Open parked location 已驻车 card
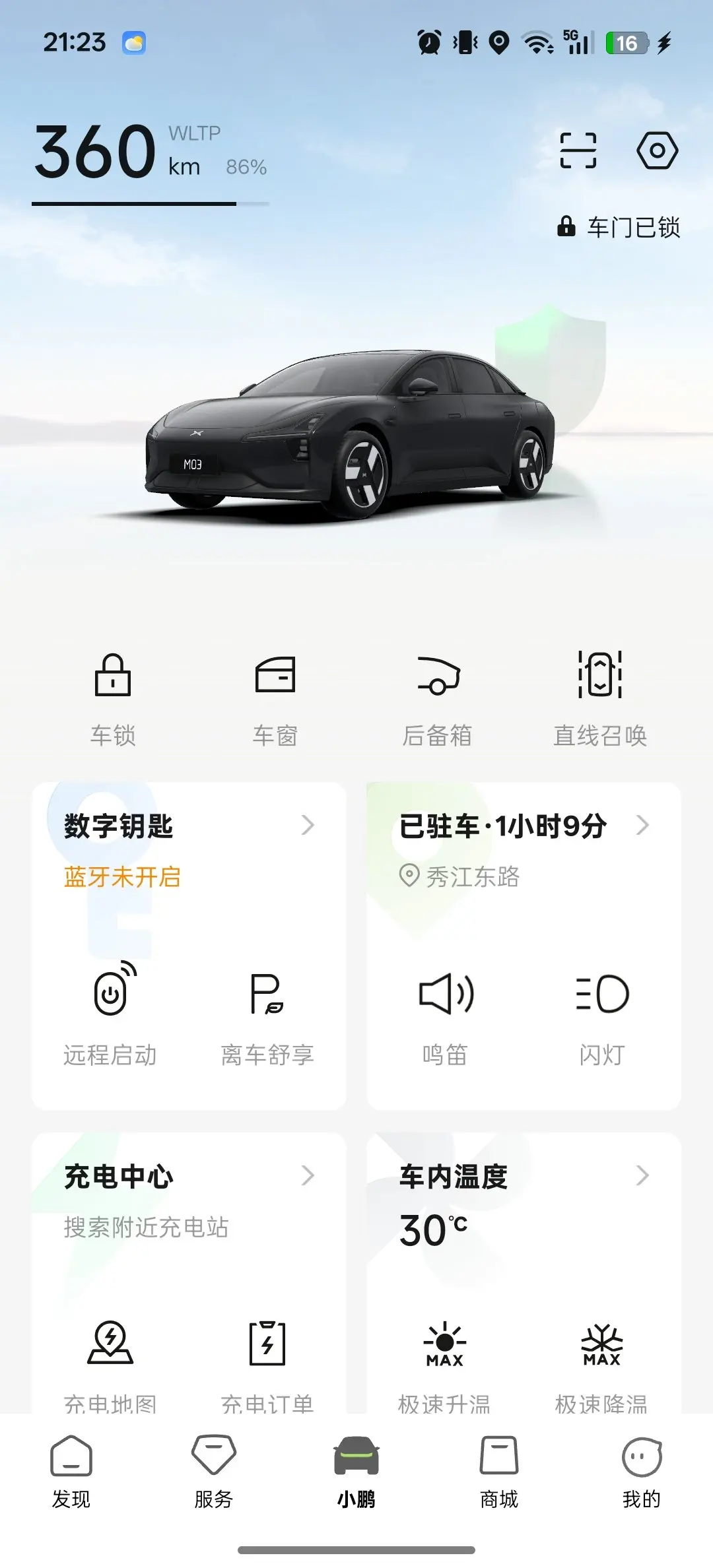 coord(524,826)
